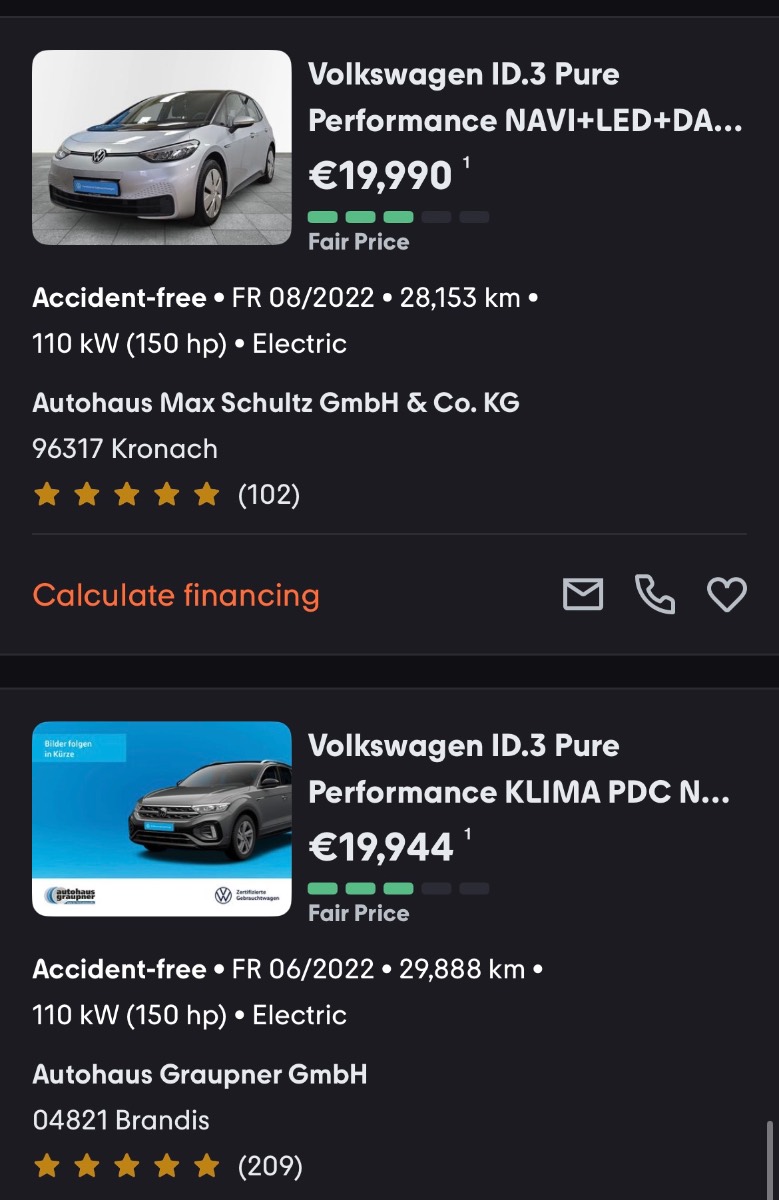
Task: Calculate financing for the €19,990 ID.3
Action: tap(176, 595)
